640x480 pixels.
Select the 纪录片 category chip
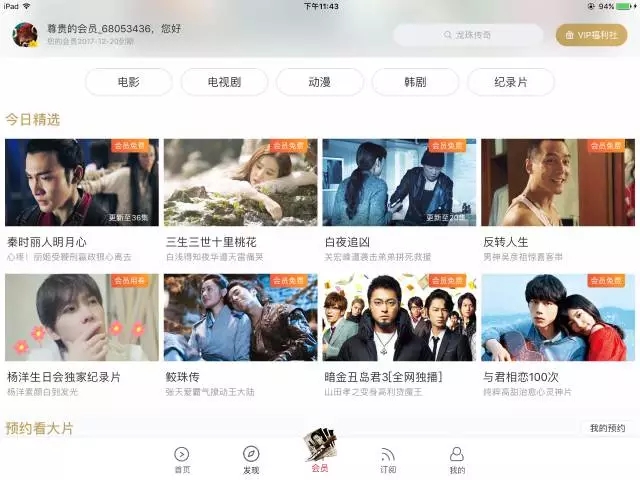coord(510,82)
